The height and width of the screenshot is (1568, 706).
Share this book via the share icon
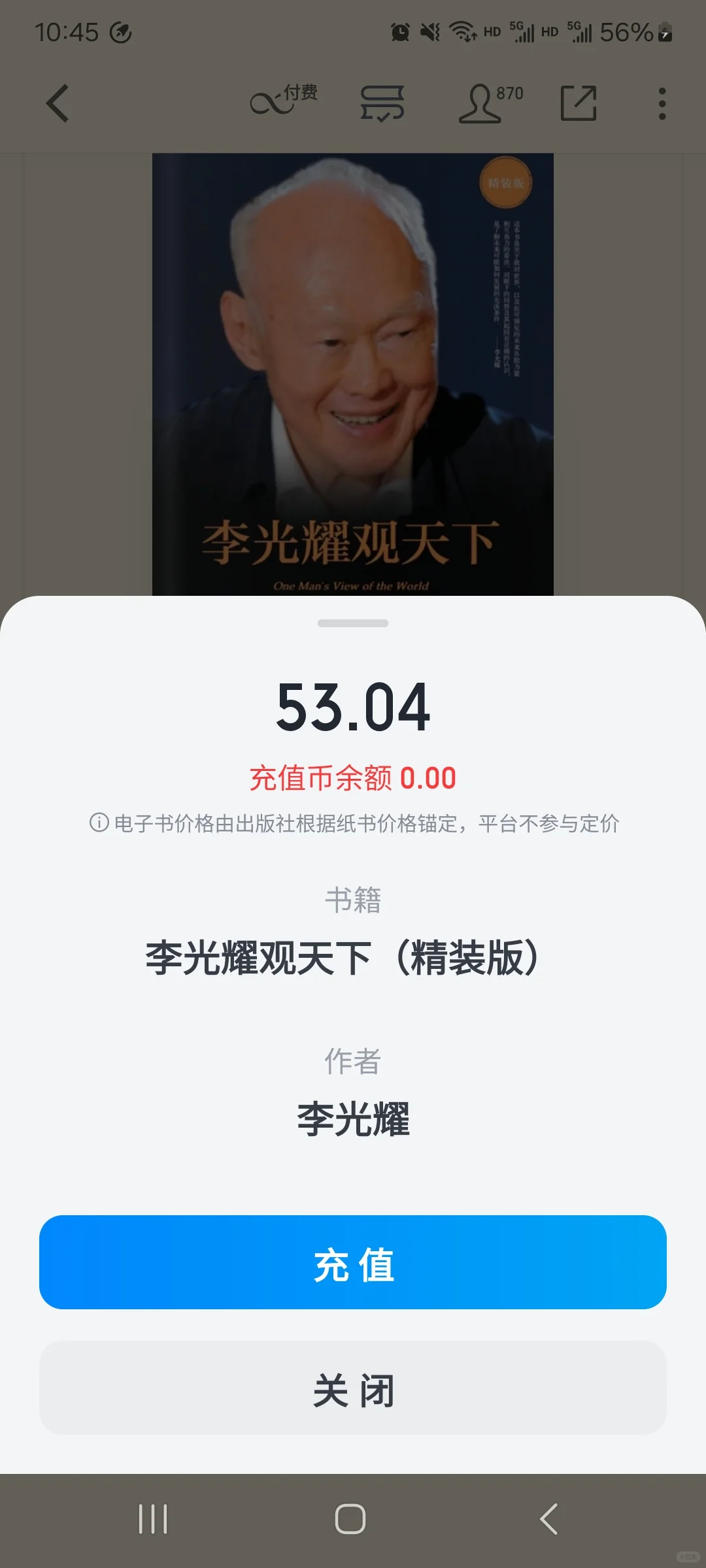point(579,103)
